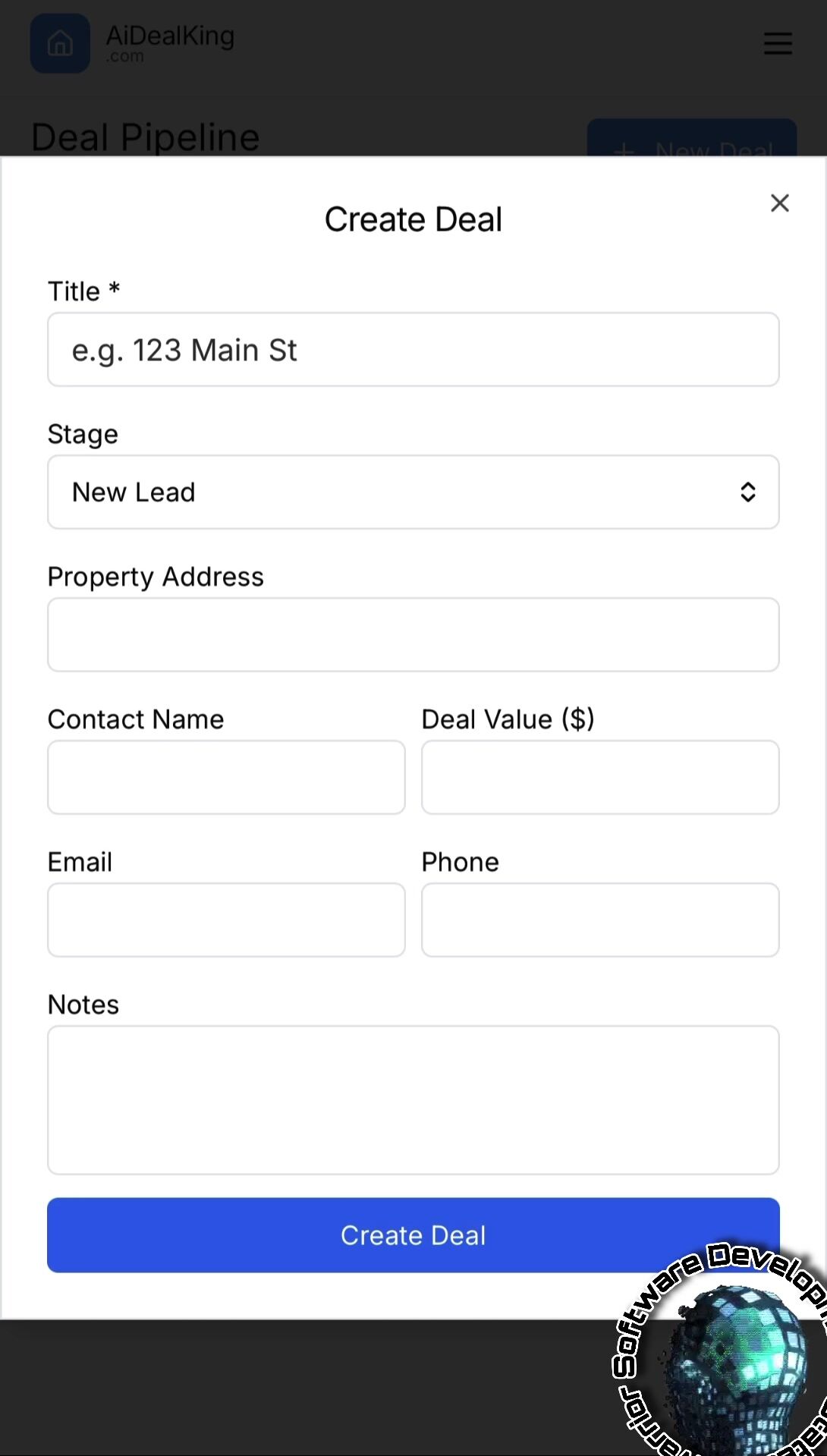The width and height of the screenshot is (827, 1456).
Task: Select the Contact Name field
Action: coord(226,778)
